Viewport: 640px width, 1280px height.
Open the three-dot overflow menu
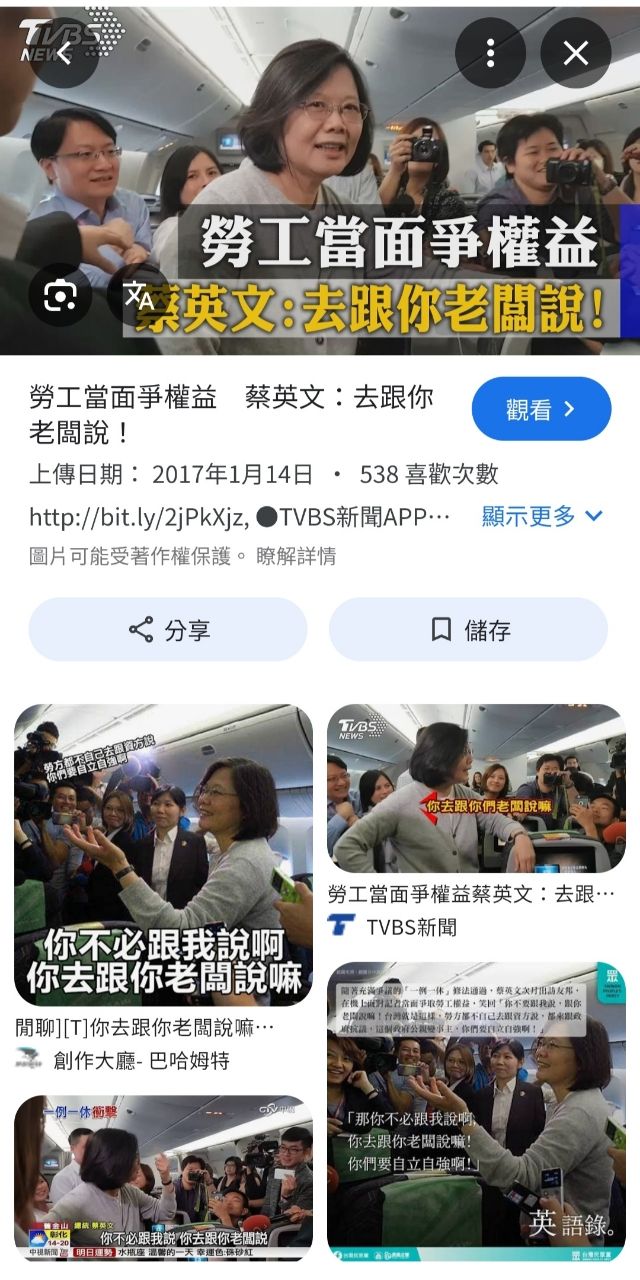490,53
